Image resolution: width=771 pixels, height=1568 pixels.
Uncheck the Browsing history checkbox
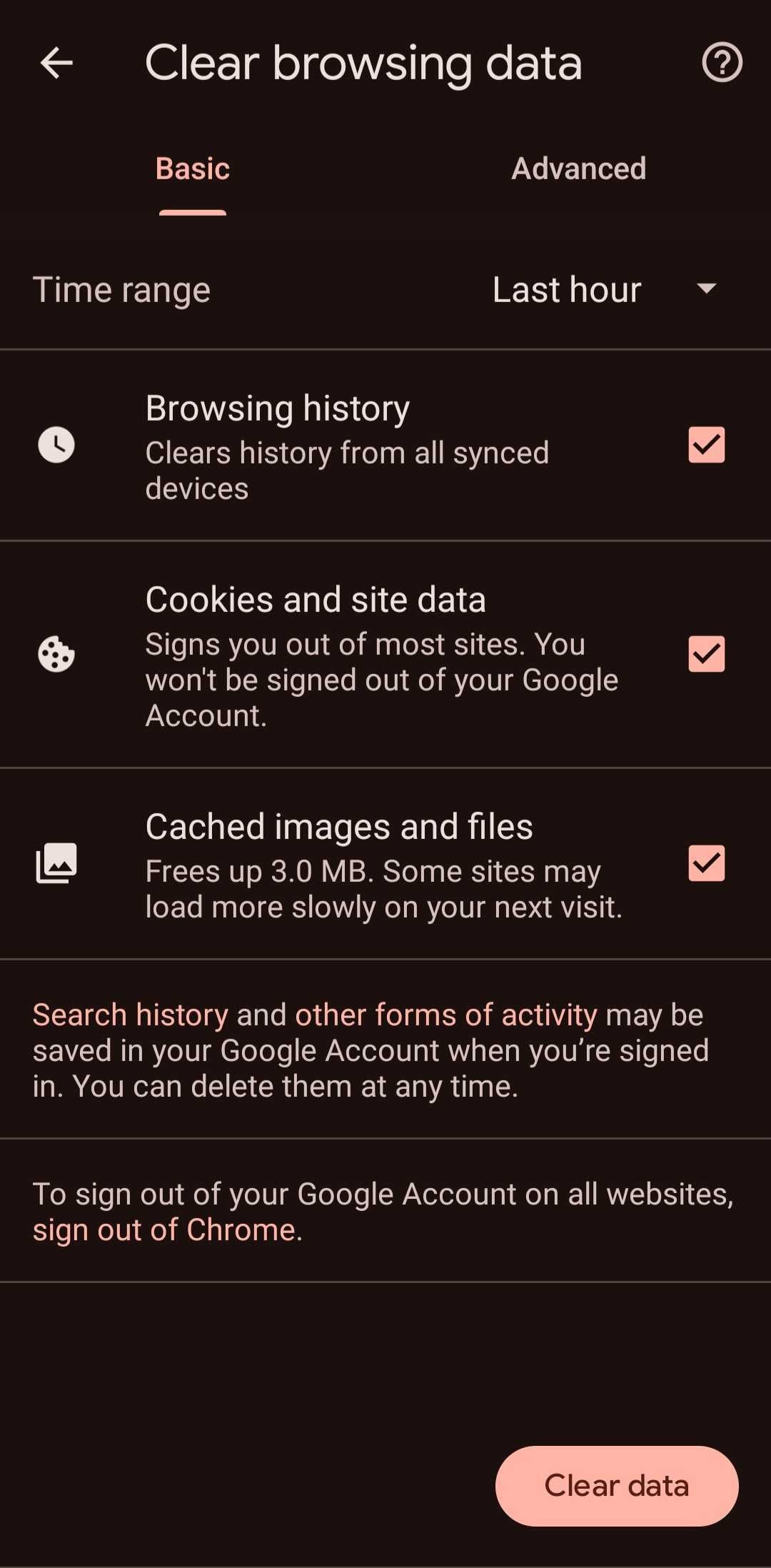(705, 445)
